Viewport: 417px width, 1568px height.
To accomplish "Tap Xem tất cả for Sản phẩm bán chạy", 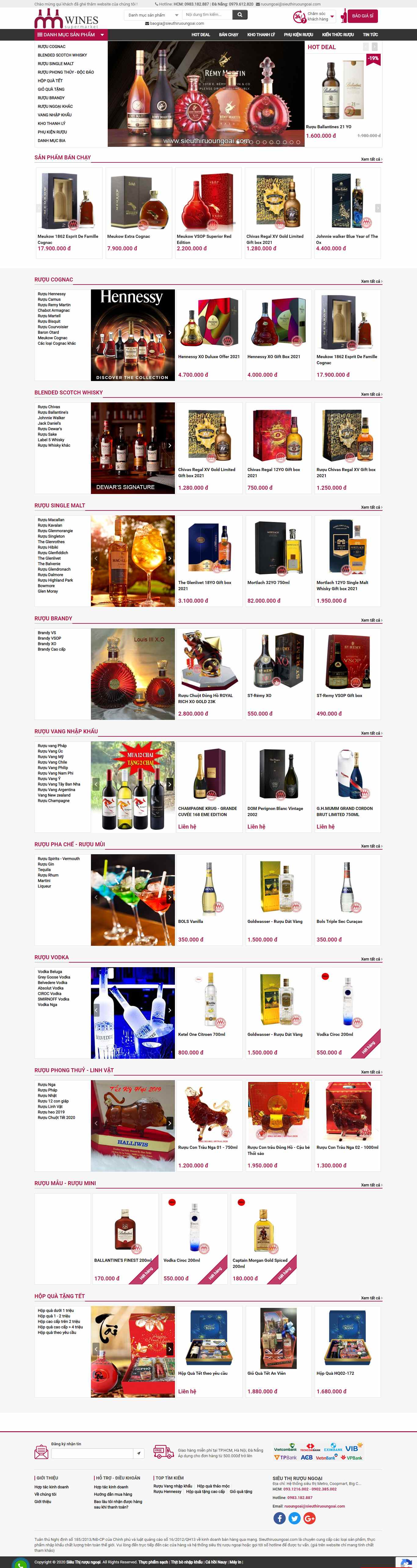I will tap(371, 159).
